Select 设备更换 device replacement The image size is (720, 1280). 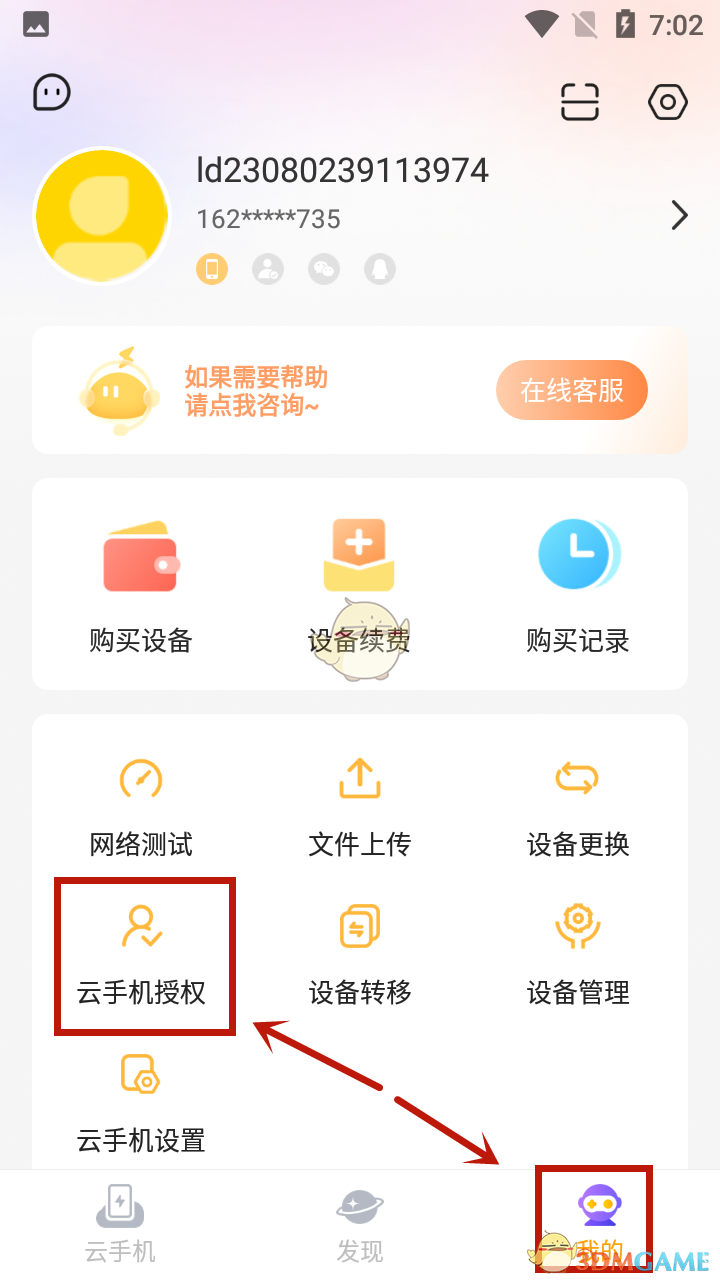click(578, 806)
